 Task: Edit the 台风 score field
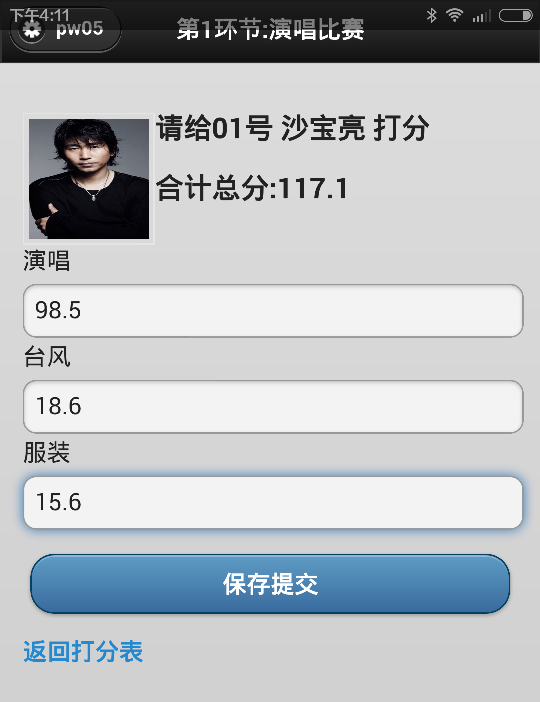pyautogui.click(x=273, y=407)
